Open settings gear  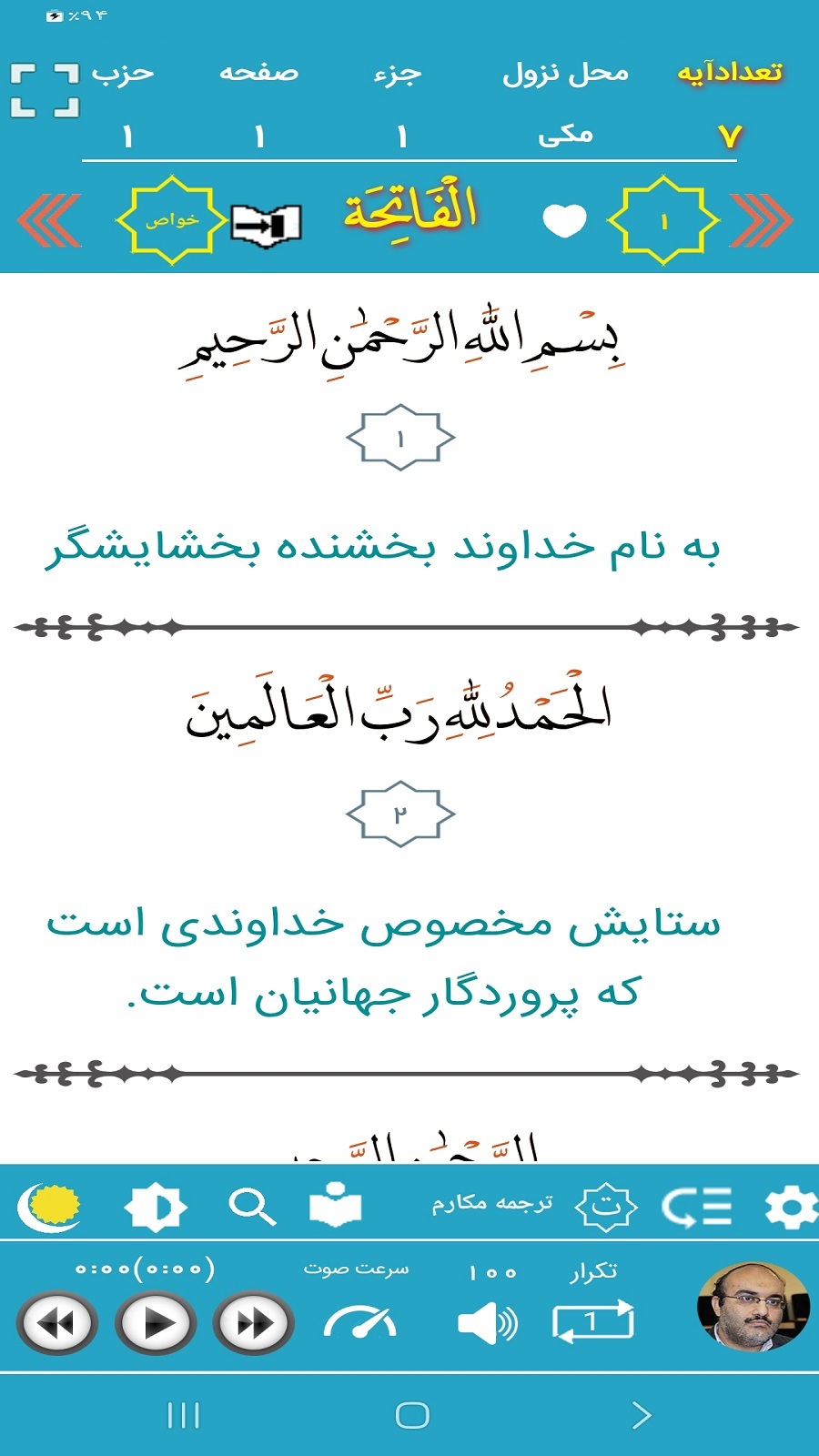[788, 1208]
